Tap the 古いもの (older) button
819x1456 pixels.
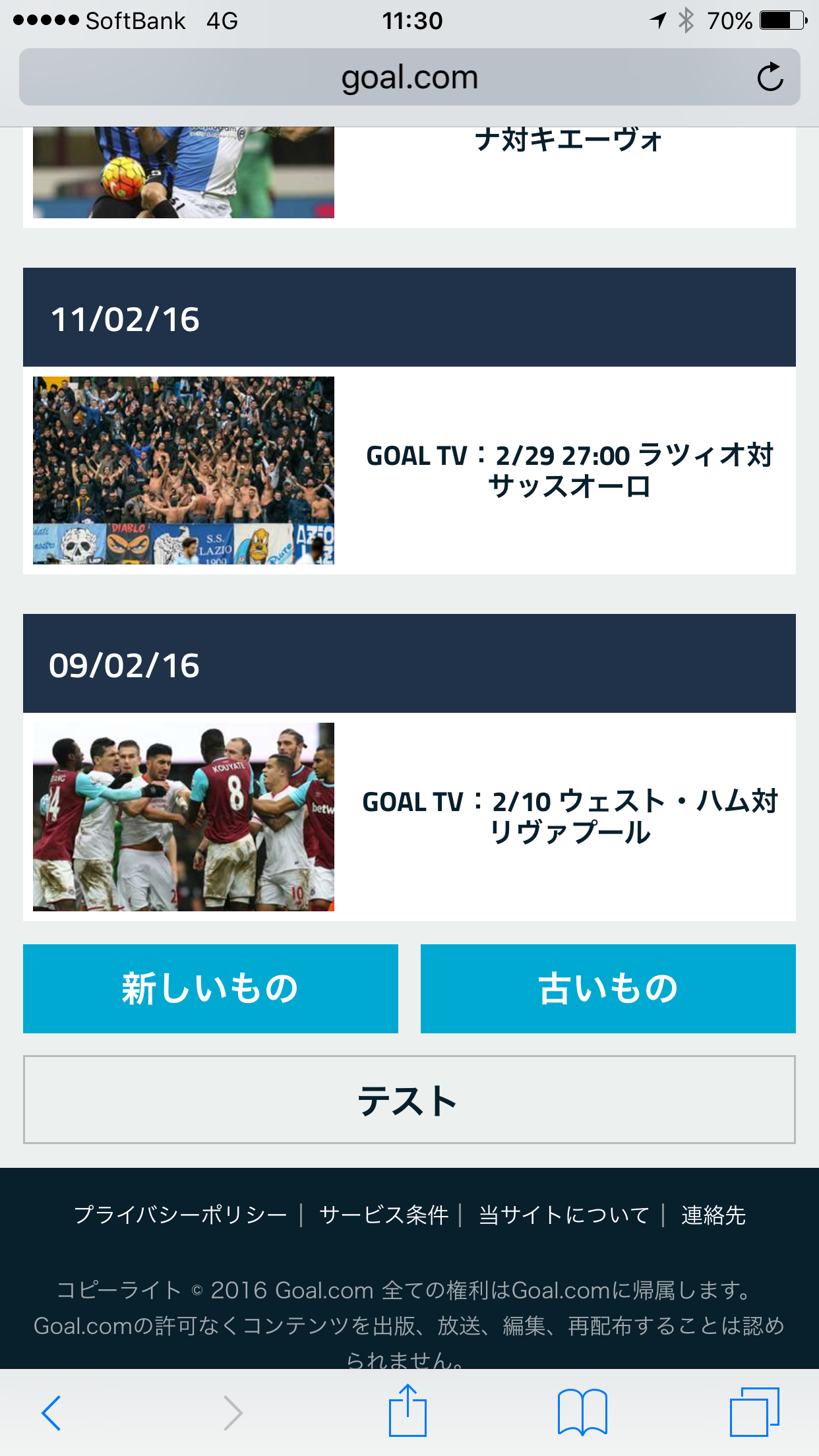point(608,988)
